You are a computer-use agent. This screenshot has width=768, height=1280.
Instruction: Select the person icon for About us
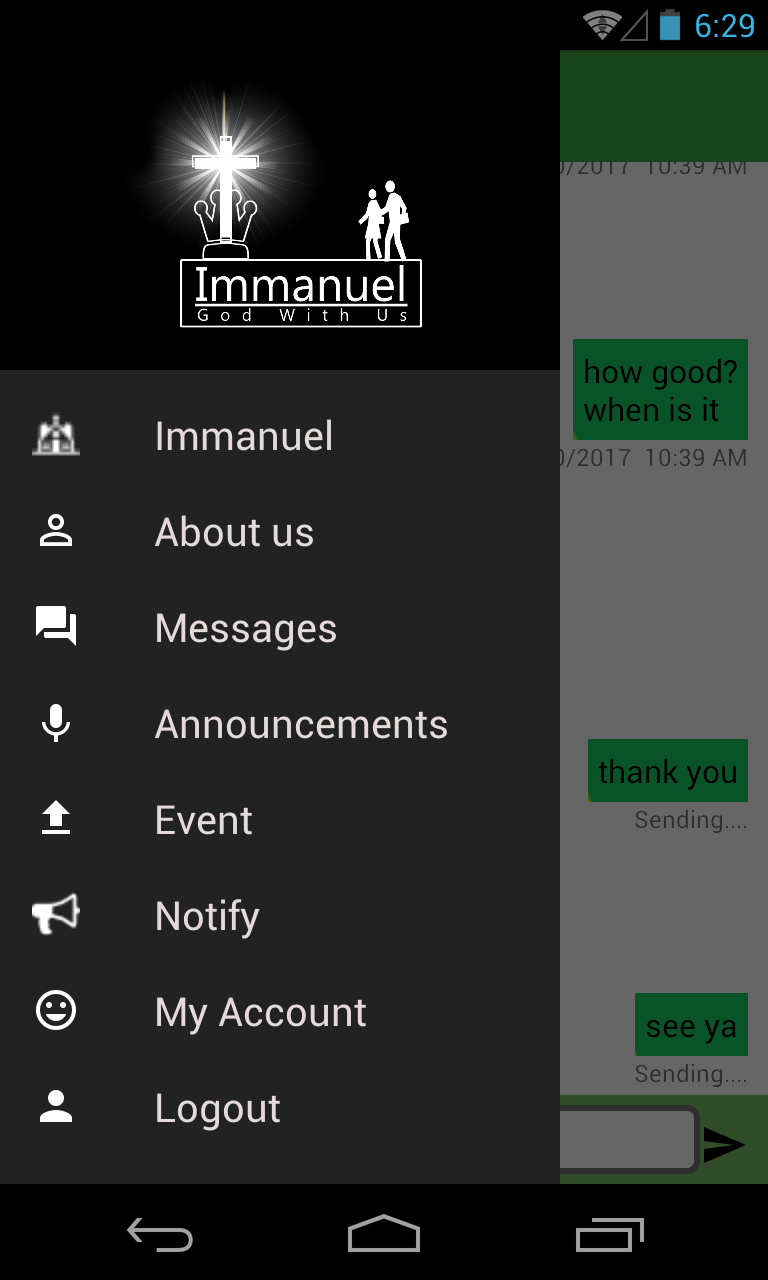point(56,531)
